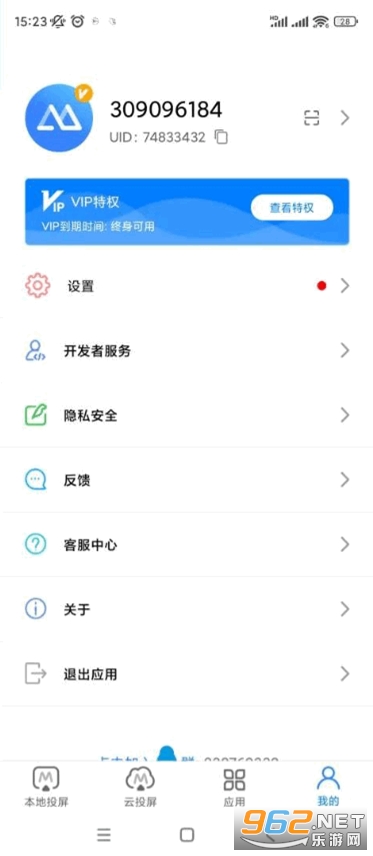Copy the UID number
Viewport: 373px width, 856px height.
point(221,137)
